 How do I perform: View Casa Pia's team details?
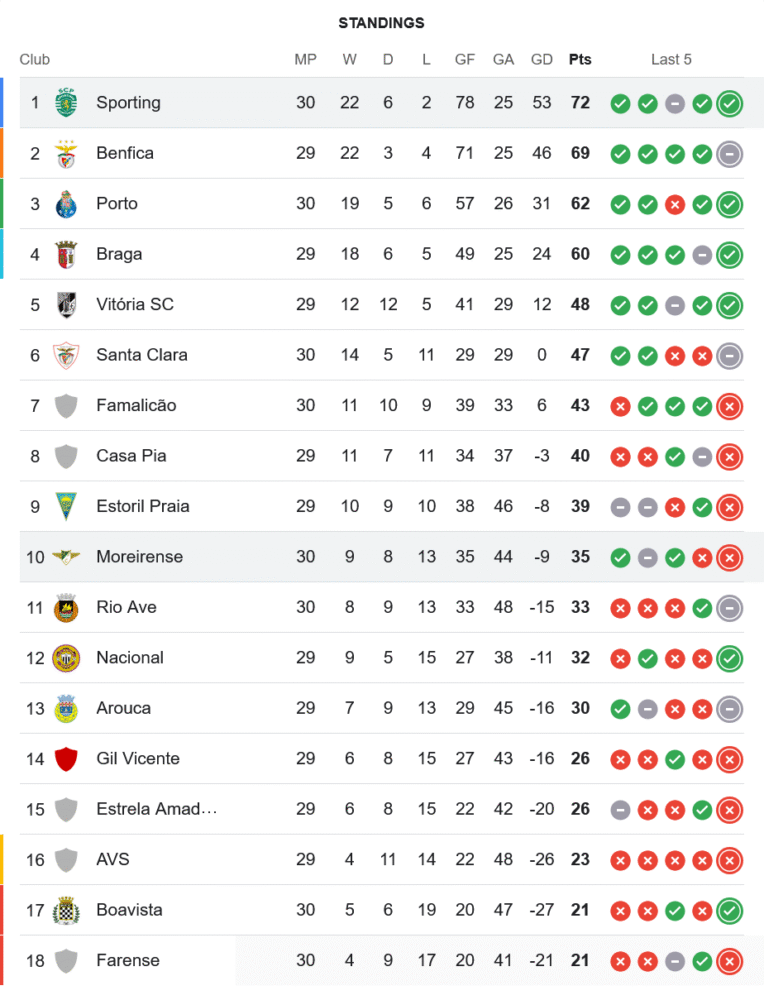coord(131,456)
